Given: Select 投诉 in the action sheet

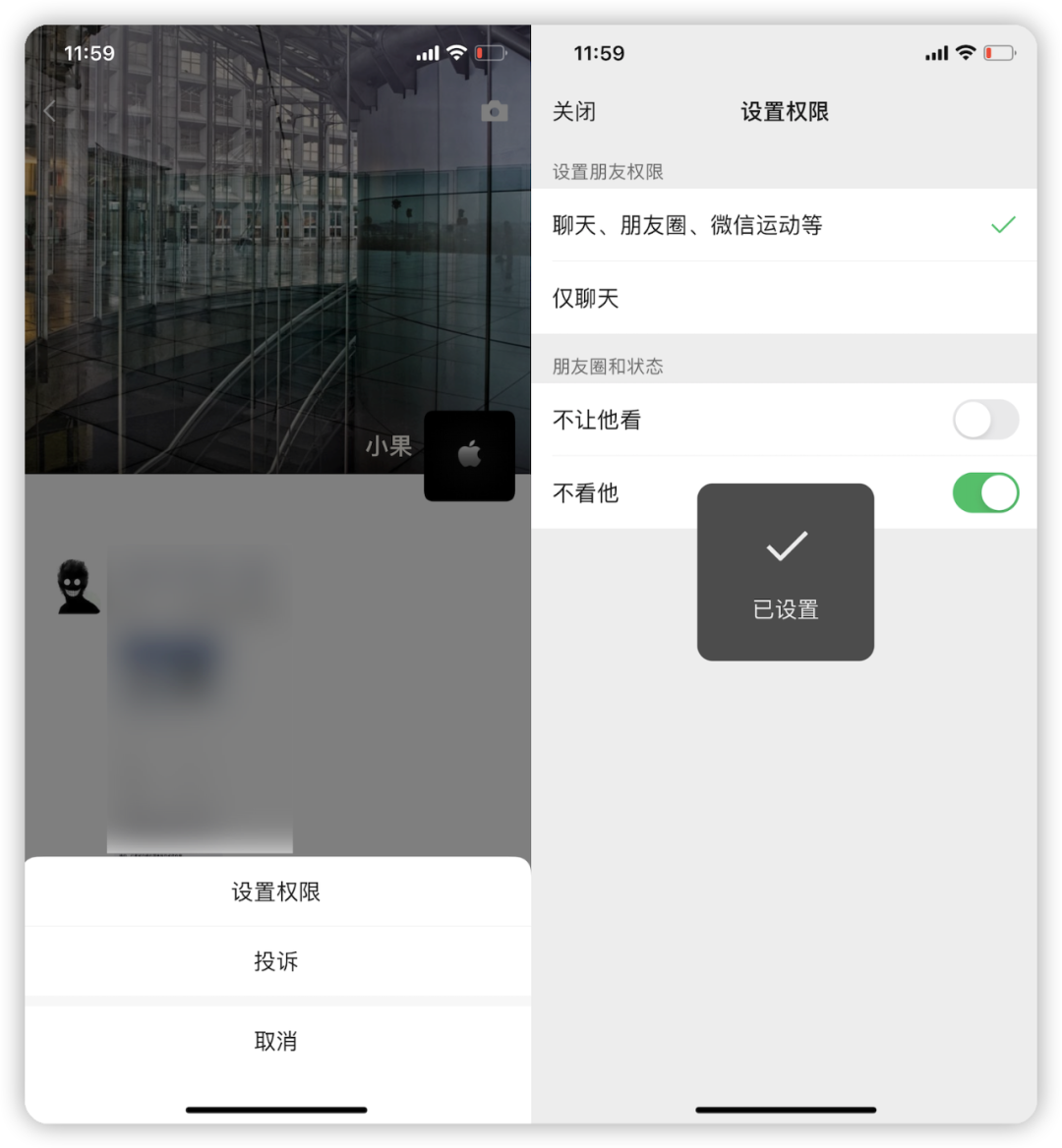Looking at the screenshot, I should pyautogui.click(x=275, y=962).
